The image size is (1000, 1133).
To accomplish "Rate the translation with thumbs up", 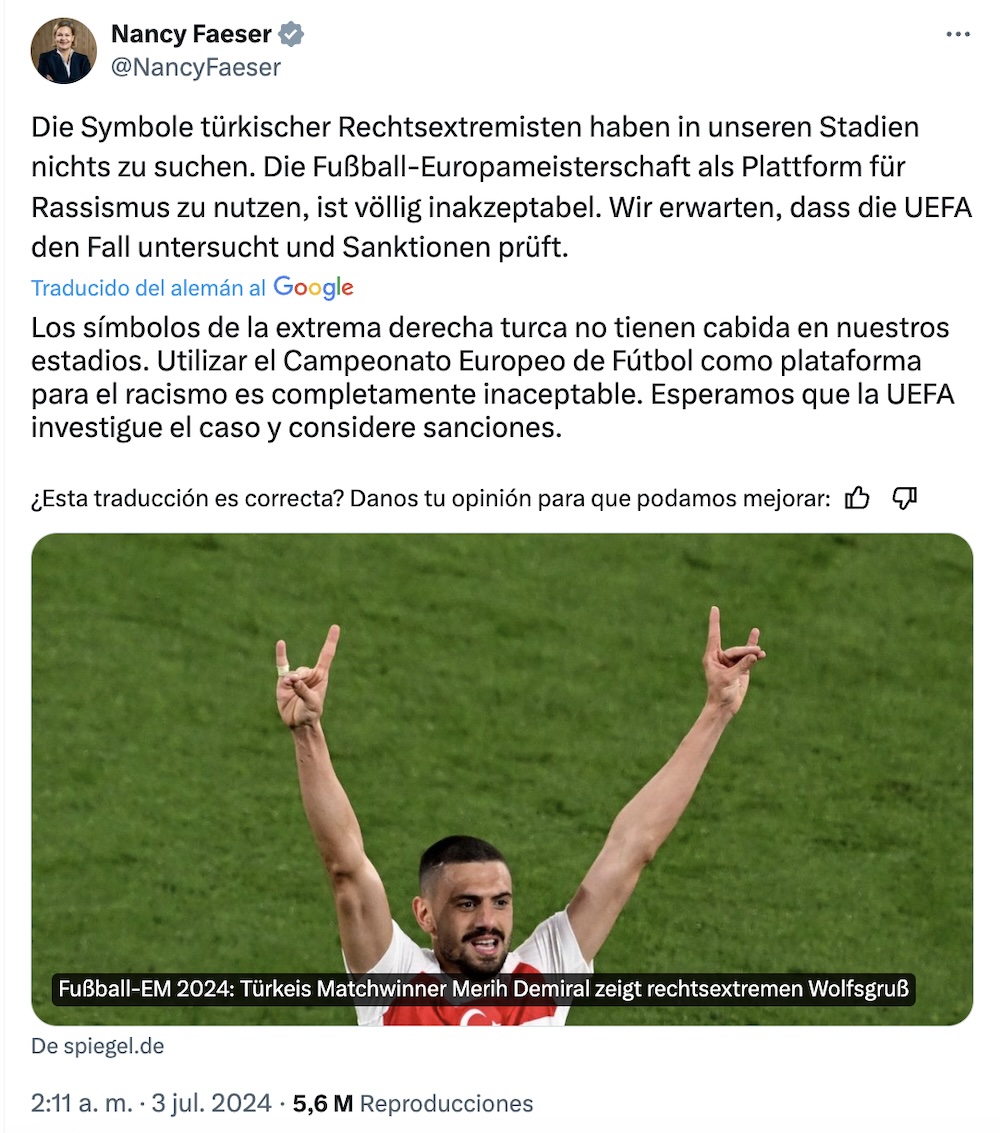I will click(x=857, y=497).
